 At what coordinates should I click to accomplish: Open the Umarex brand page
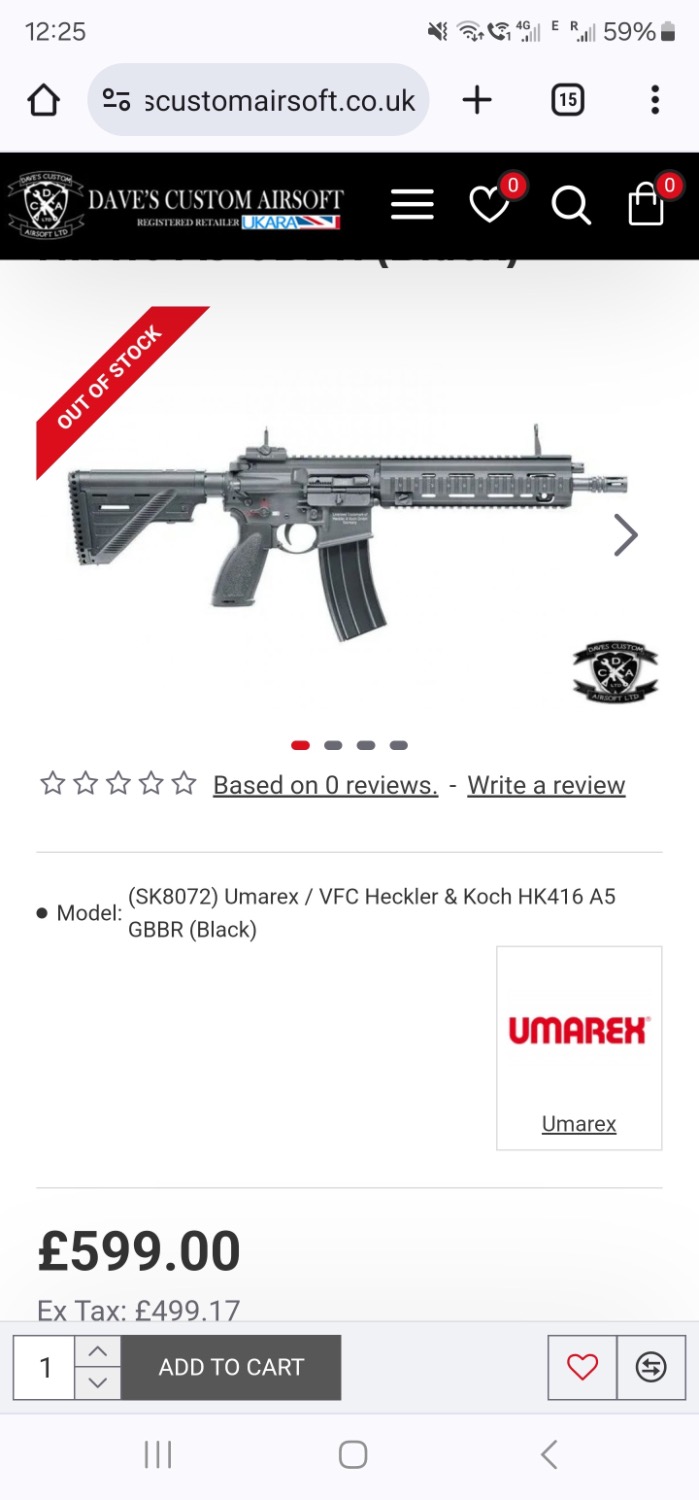coord(579,1124)
